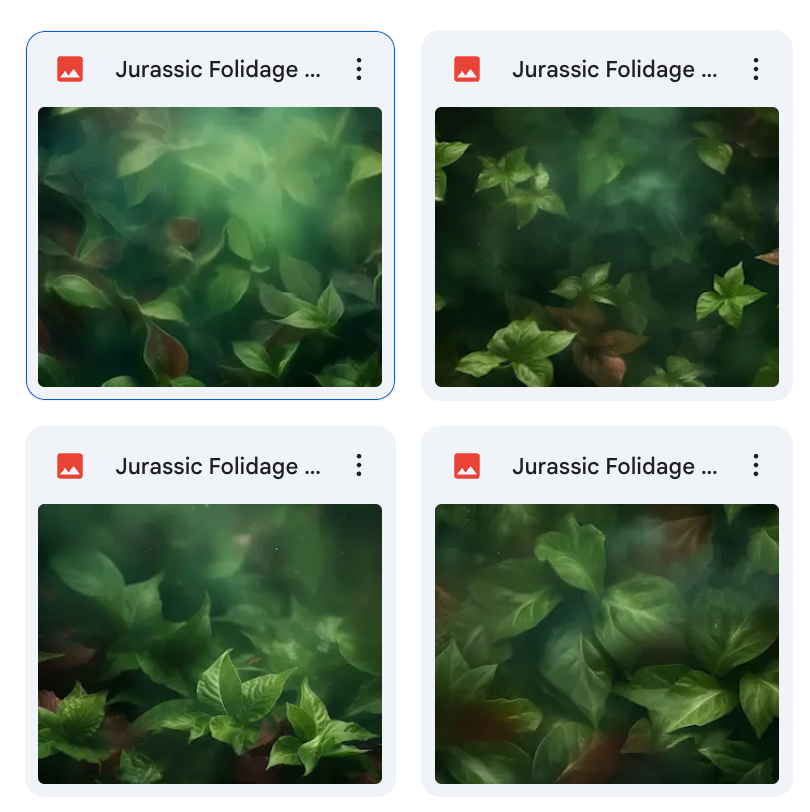The width and height of the screenshot is (810, 812).
Task: Open the image with large broad close-up leaves
Action: (x=606, y=643)
